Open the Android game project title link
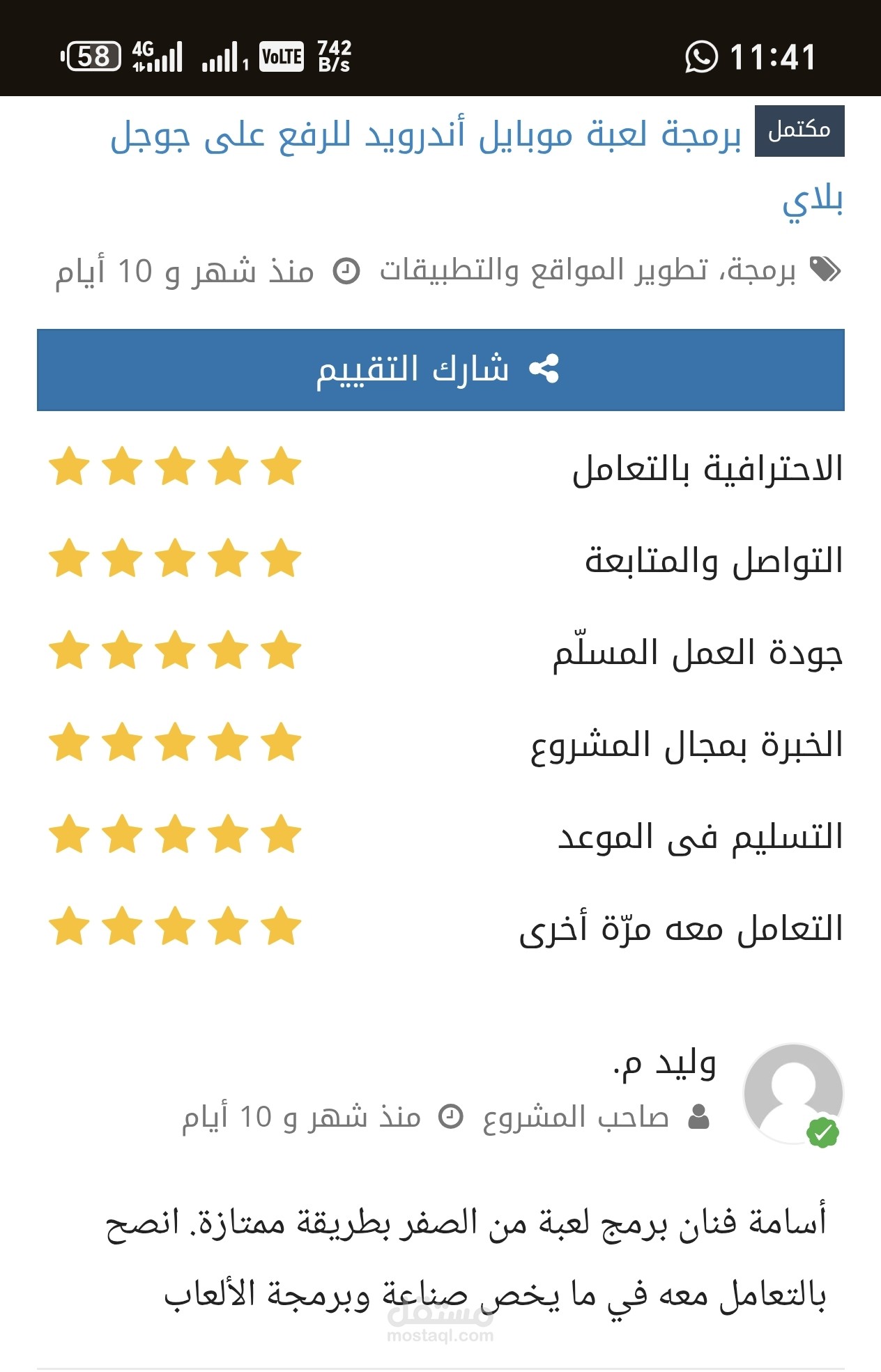The image size is (881, 1372). 425,136
